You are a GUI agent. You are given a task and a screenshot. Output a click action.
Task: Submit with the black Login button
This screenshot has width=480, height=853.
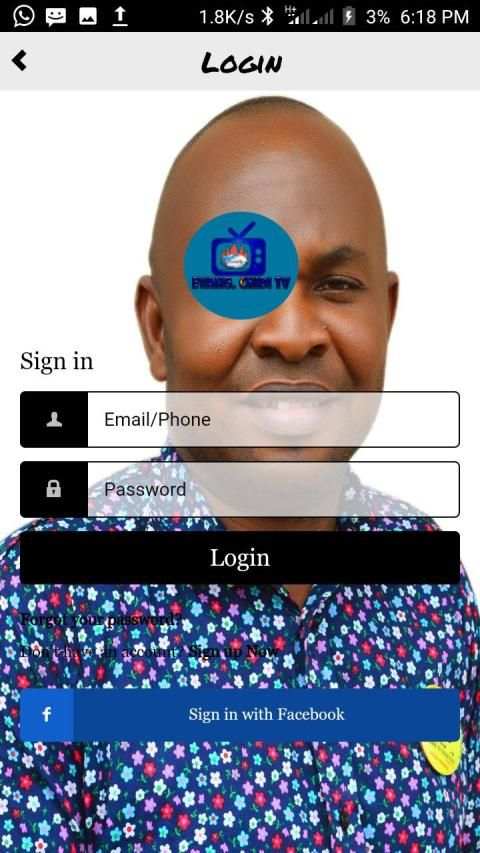pos(240,558)
